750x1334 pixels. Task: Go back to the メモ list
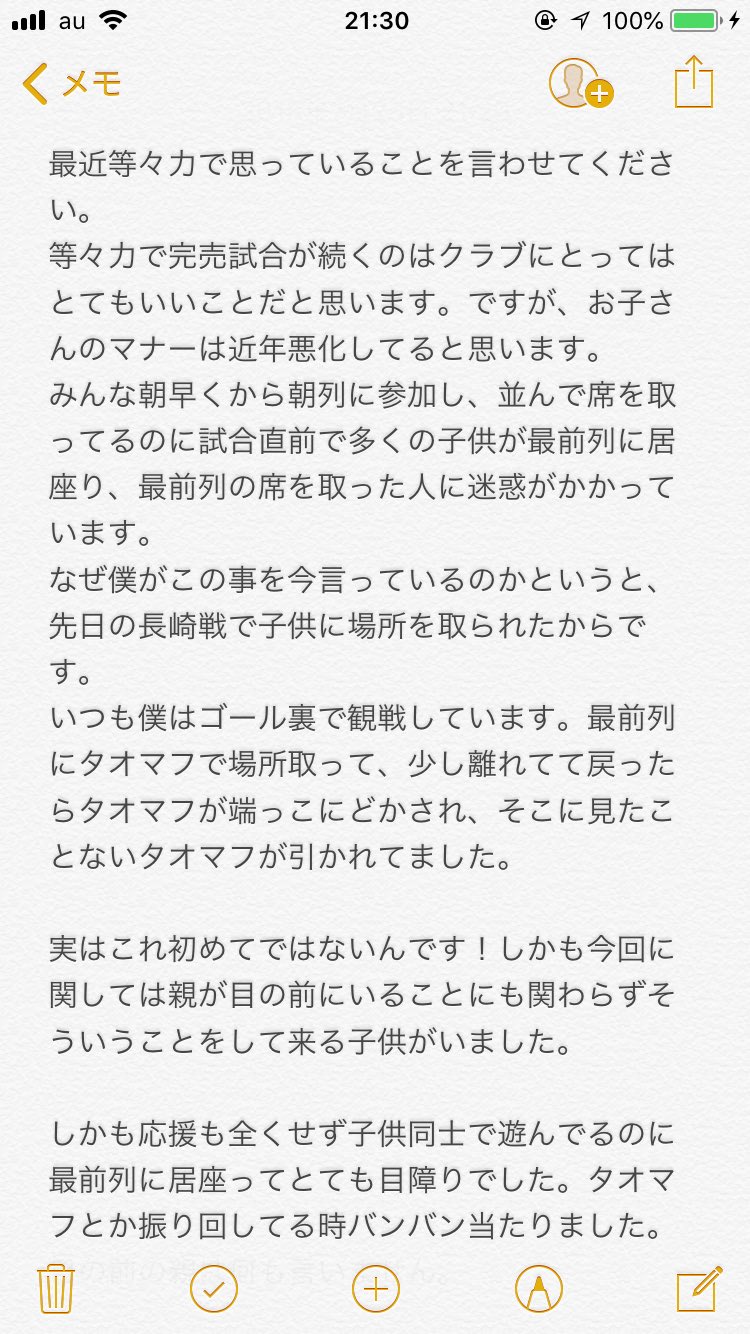pyautogui.click(x=72, y=84)
